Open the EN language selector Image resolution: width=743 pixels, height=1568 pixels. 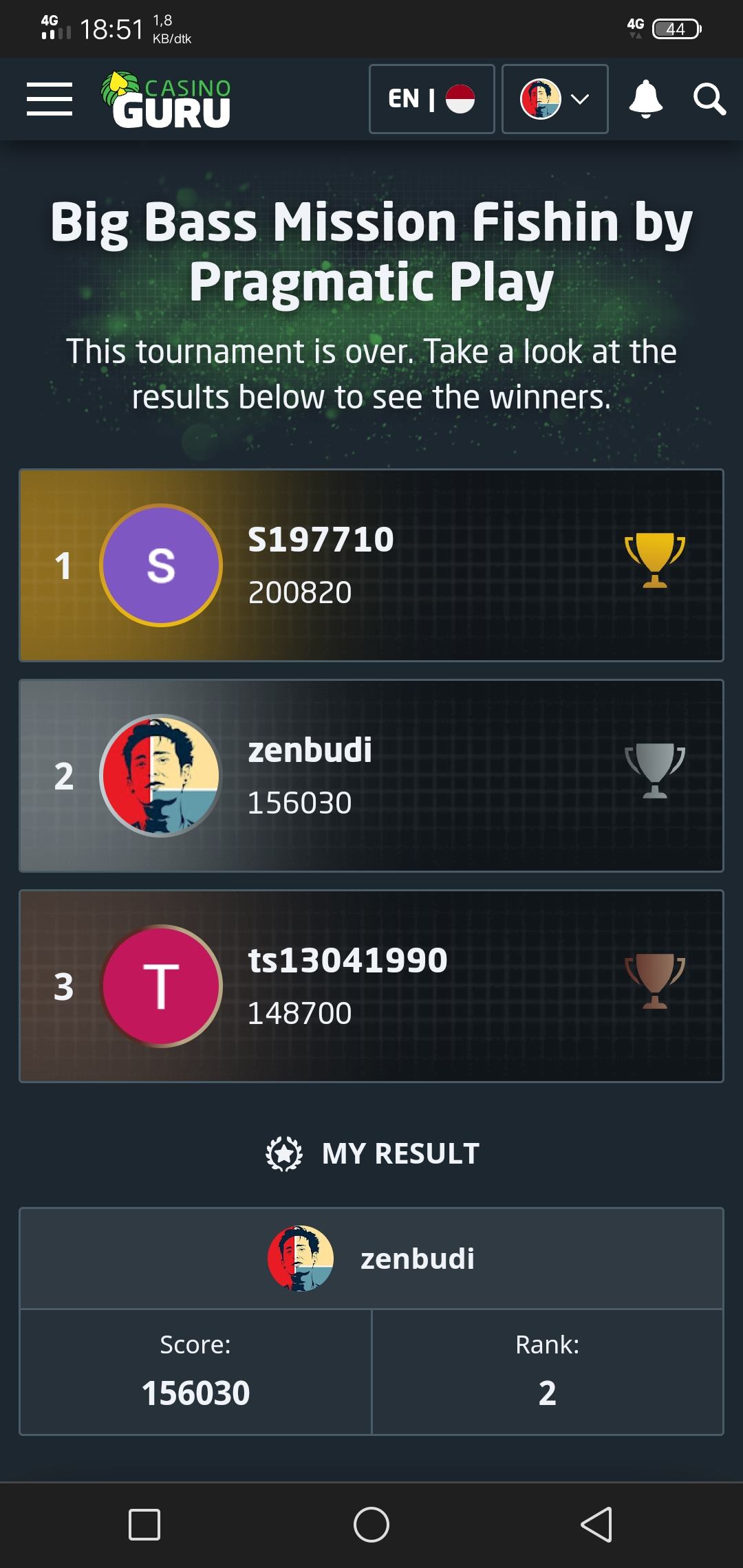[x=431, y=99]
